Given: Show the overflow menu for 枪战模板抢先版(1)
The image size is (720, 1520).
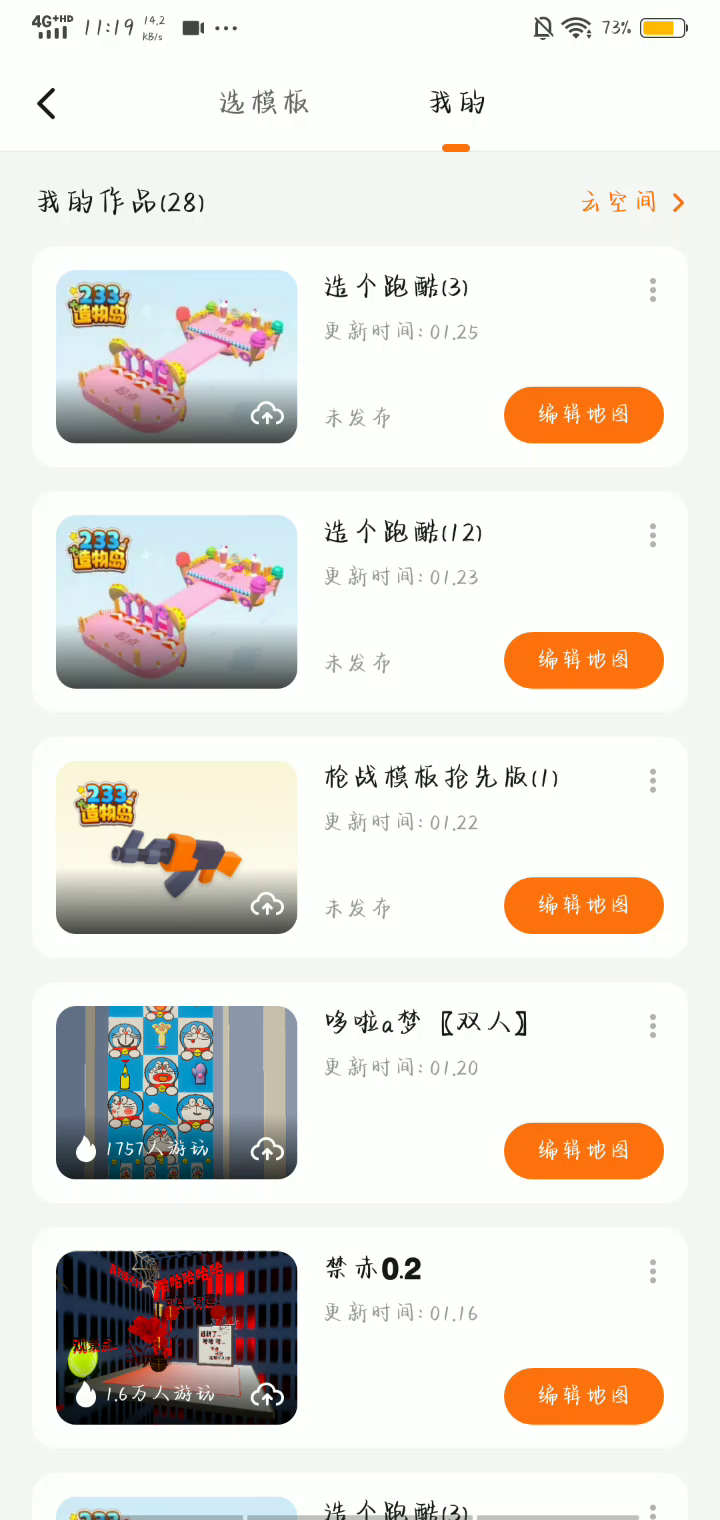Looking at the screenshot, I should (653, 780).
